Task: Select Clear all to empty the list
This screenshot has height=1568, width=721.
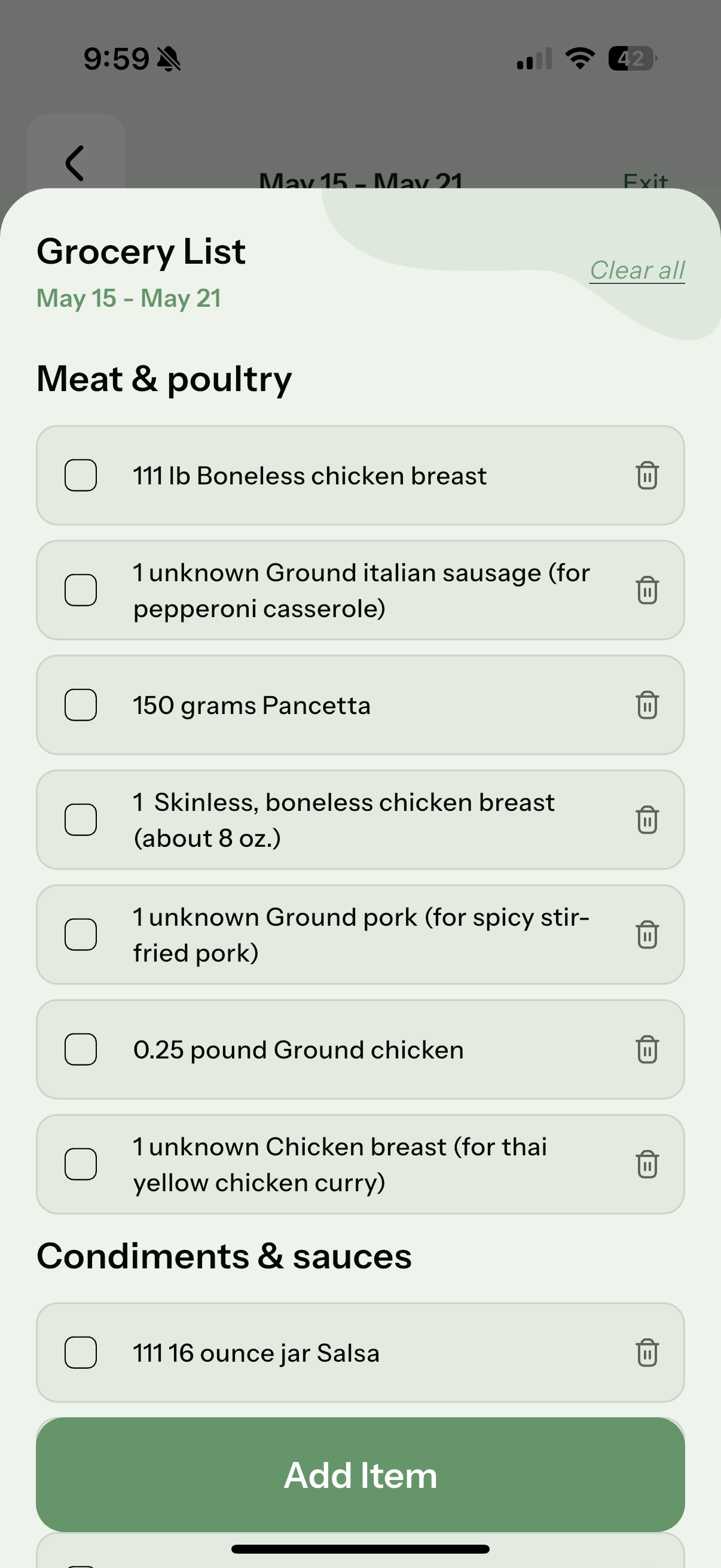Action: coord(637,270)
